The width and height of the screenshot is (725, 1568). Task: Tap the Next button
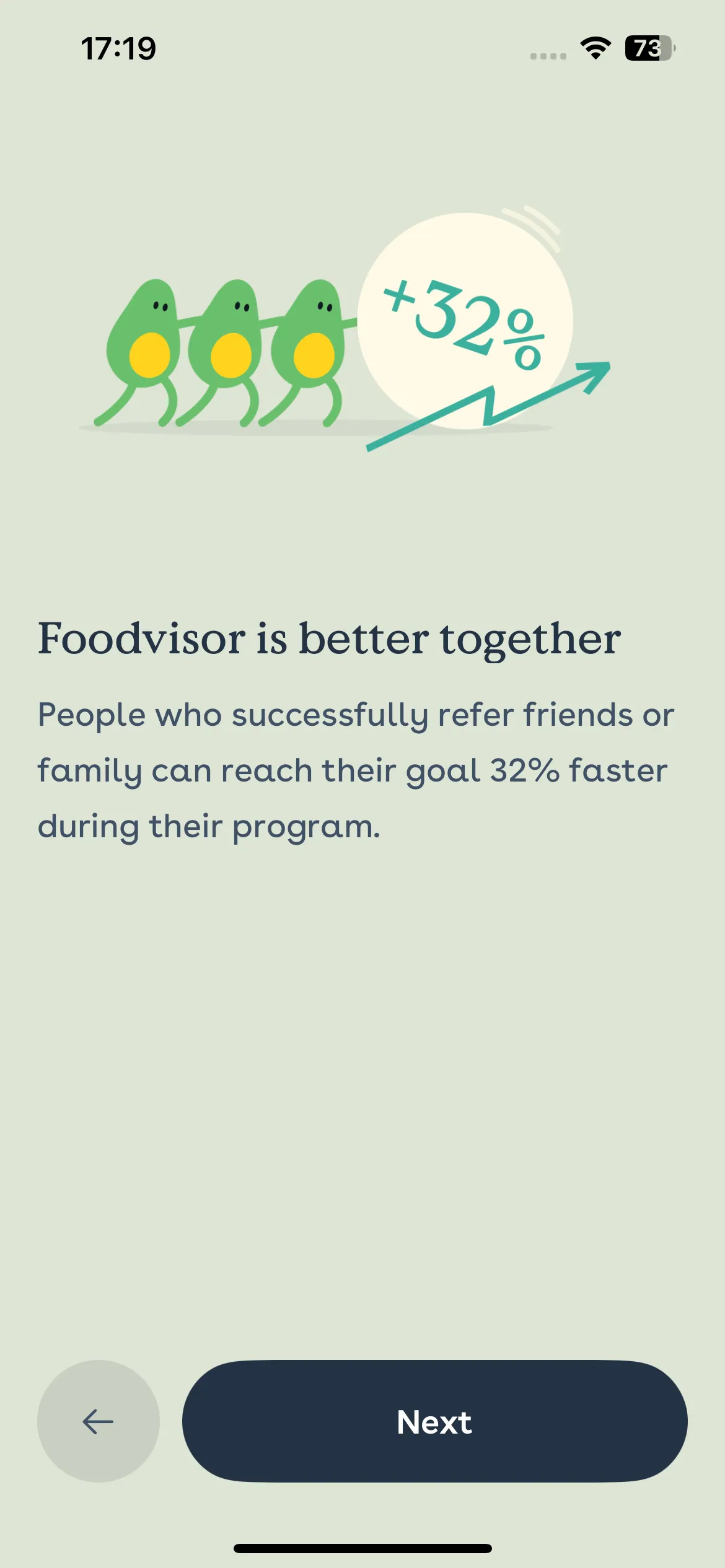434,1421
